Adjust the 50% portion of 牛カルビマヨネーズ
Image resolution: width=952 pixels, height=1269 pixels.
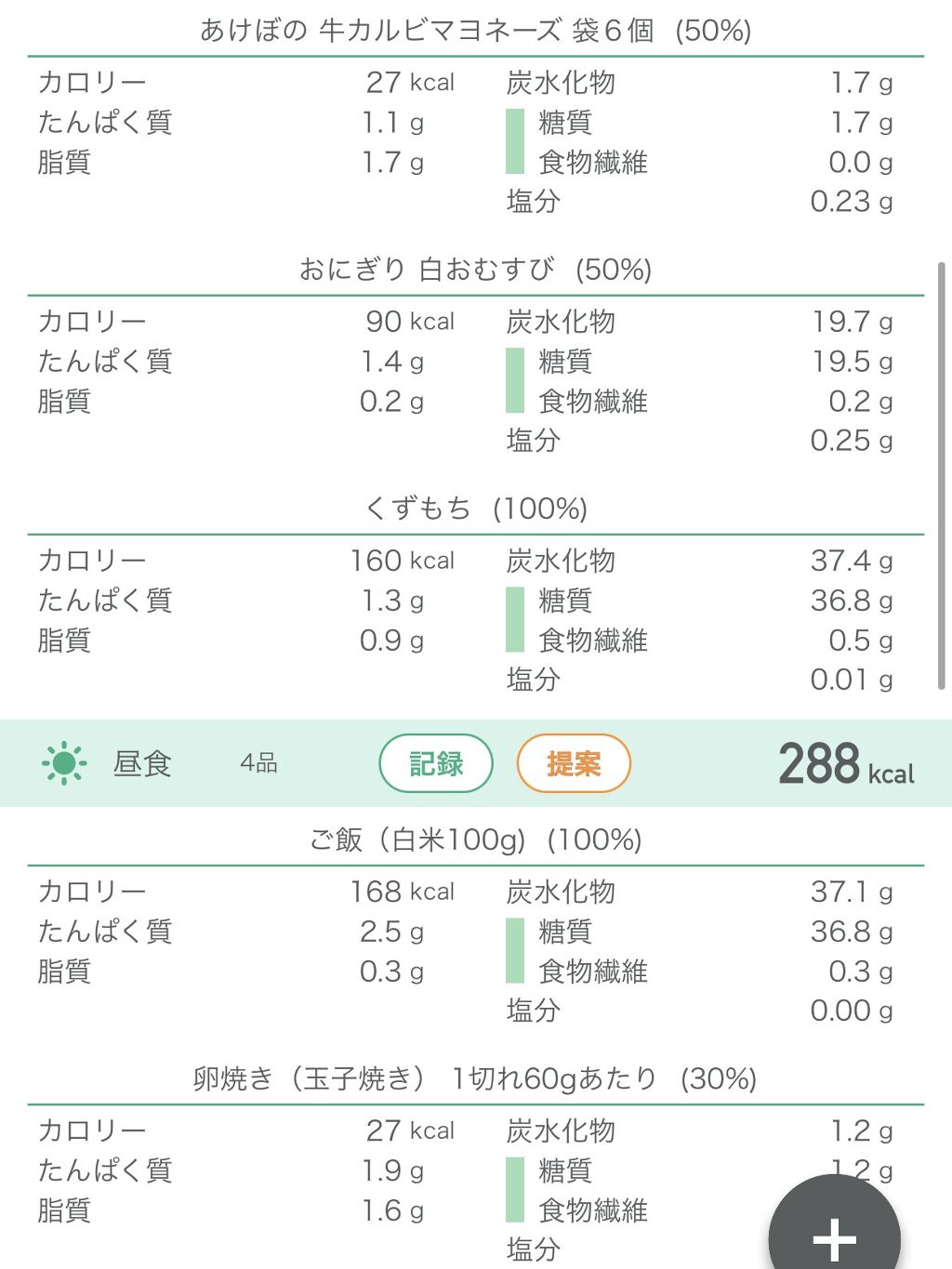tap(713, 31)
